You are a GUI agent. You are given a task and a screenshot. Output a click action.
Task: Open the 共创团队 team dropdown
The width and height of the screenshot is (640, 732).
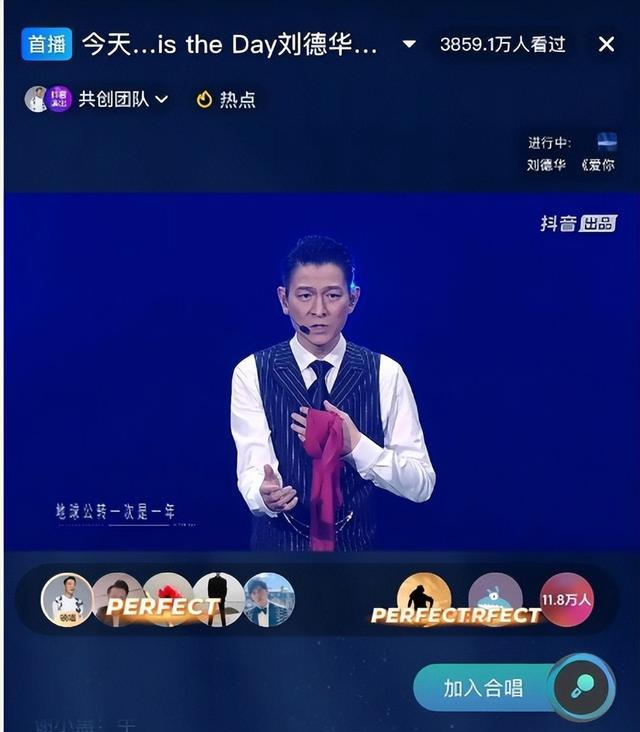point(122,99)
